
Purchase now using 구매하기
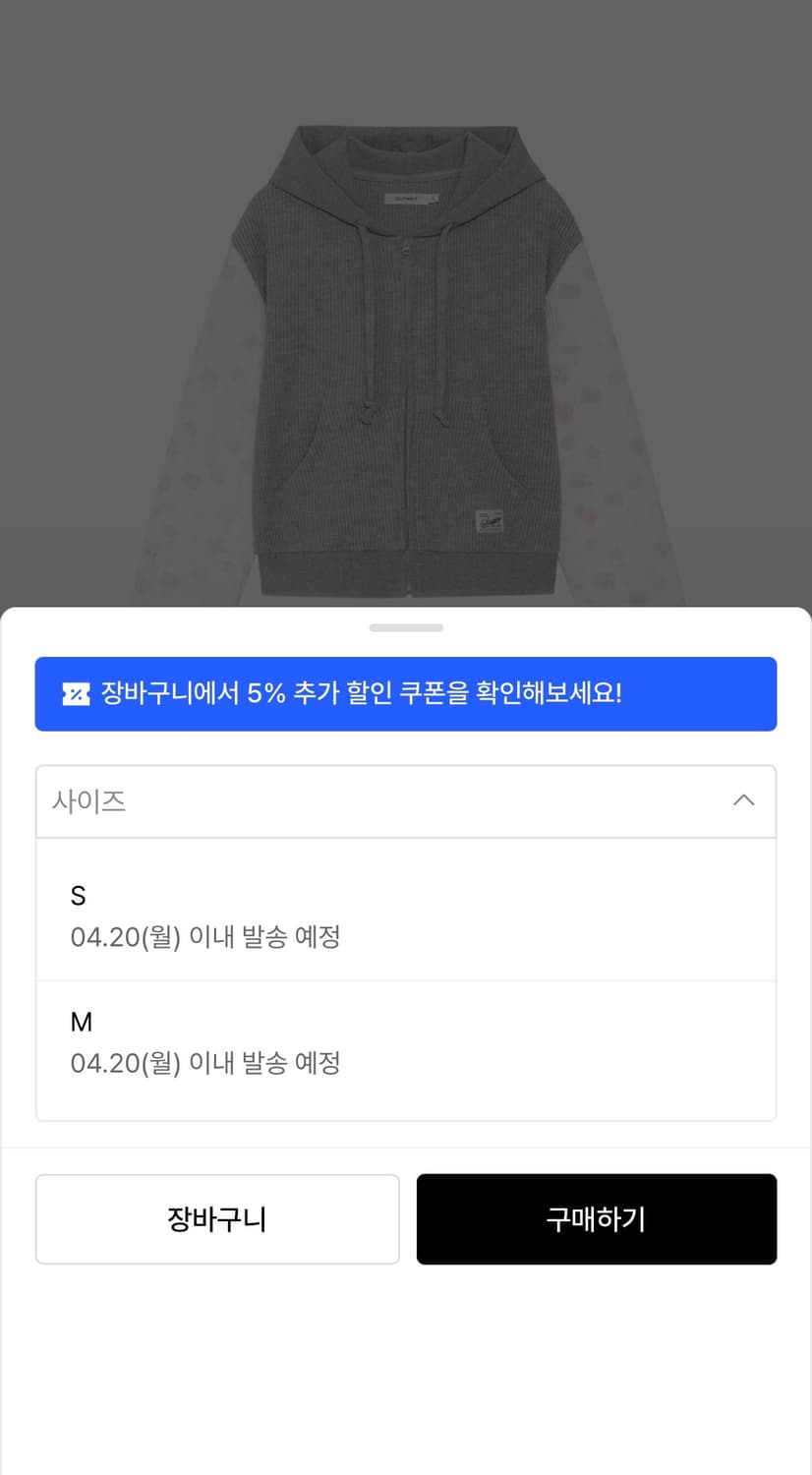click(596, 1218)
